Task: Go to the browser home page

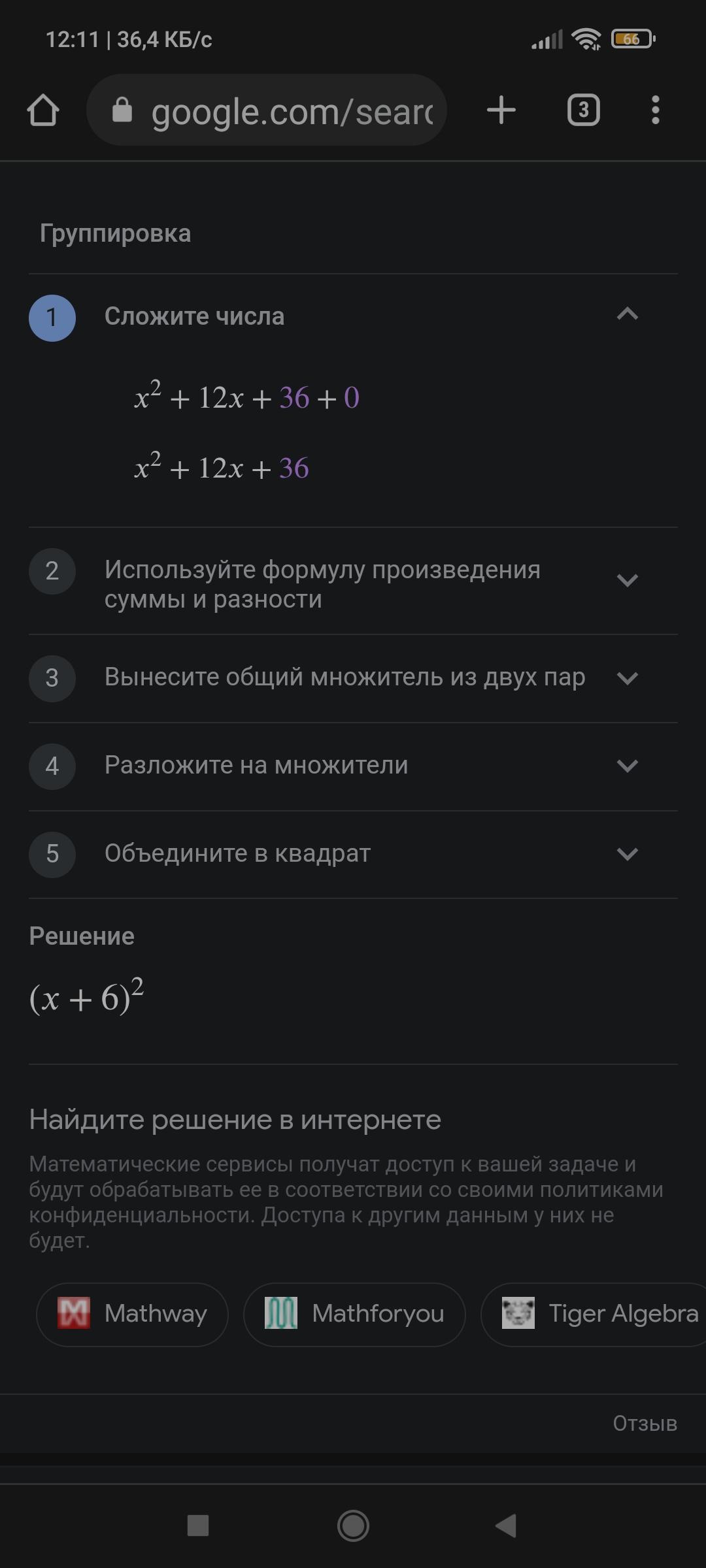Action: tap(43, 110)
